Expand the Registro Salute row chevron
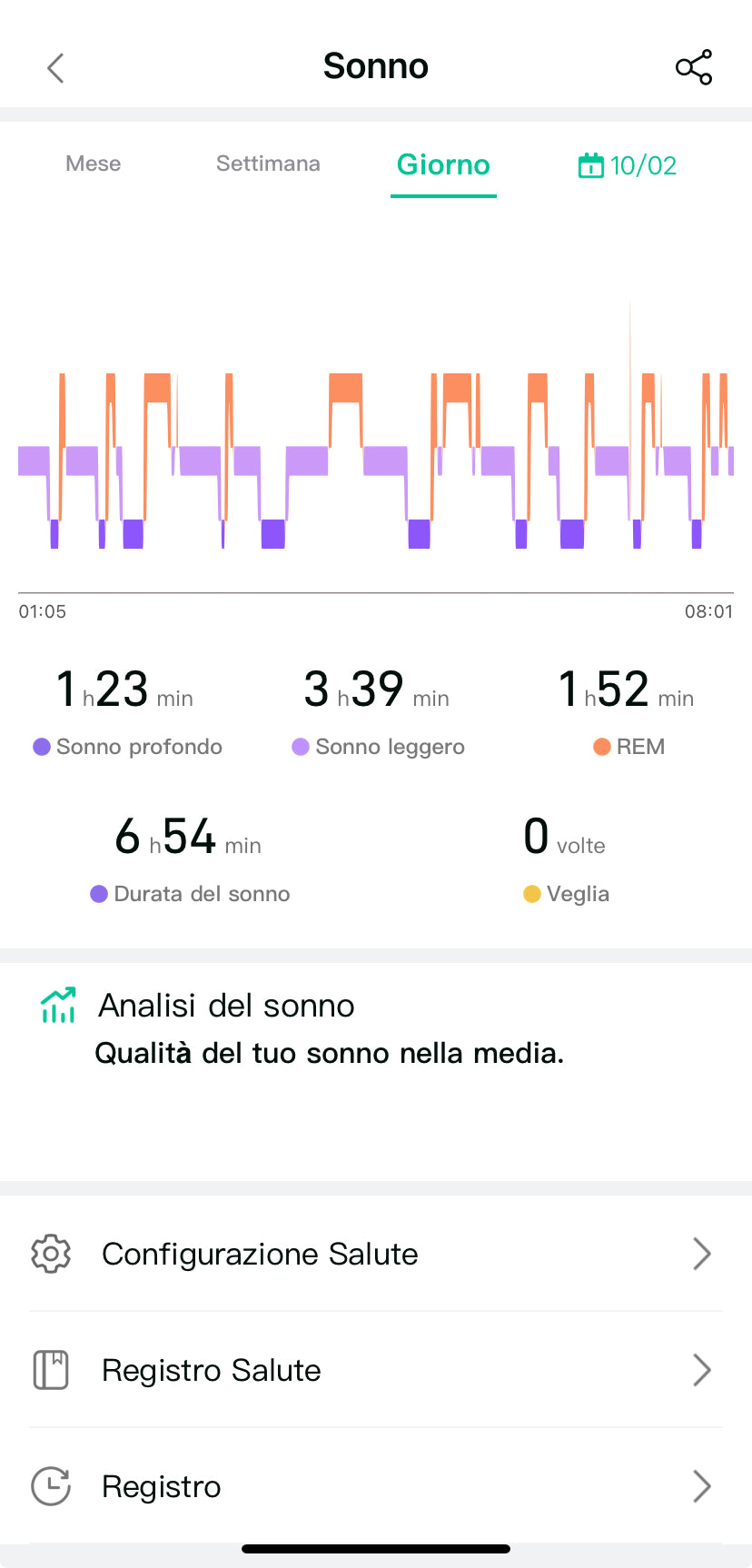 tap(700, 1370)
